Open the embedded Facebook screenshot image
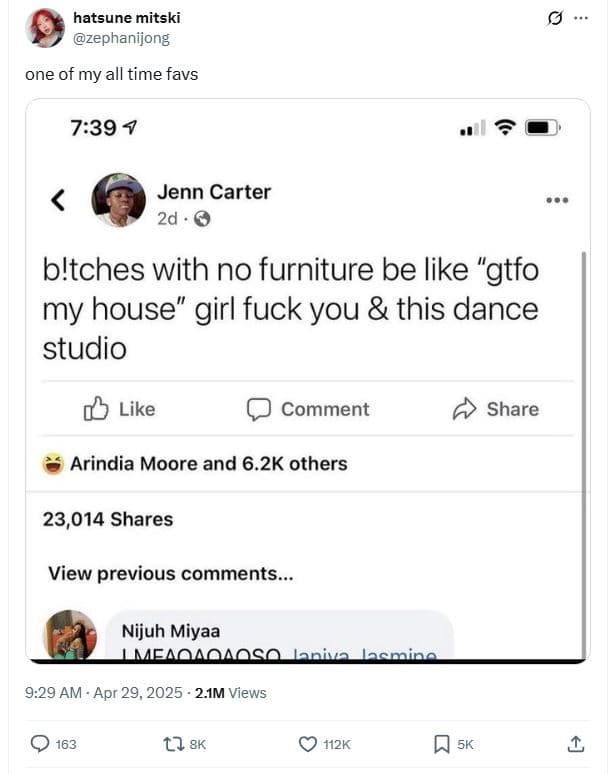 pos(307,380)
